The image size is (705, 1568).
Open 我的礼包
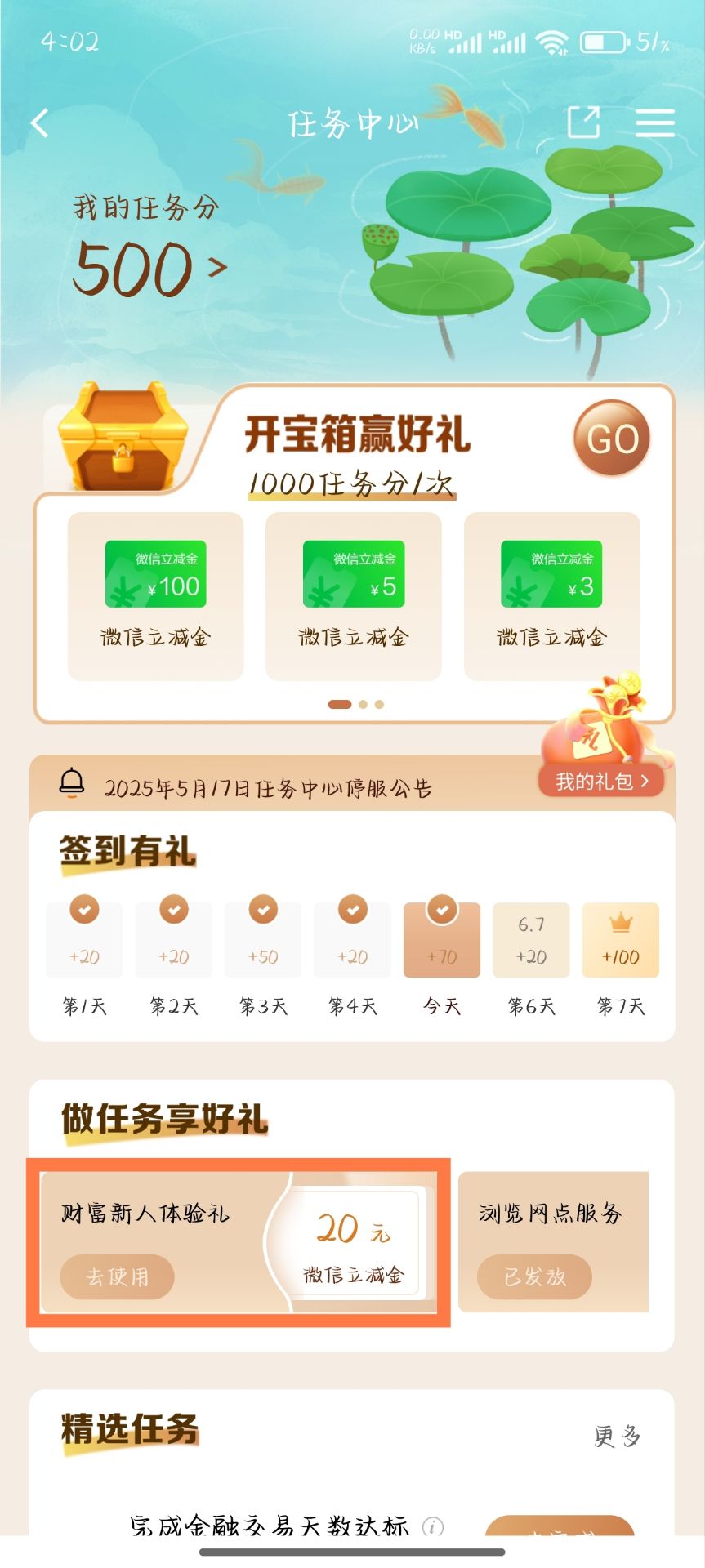601,782
